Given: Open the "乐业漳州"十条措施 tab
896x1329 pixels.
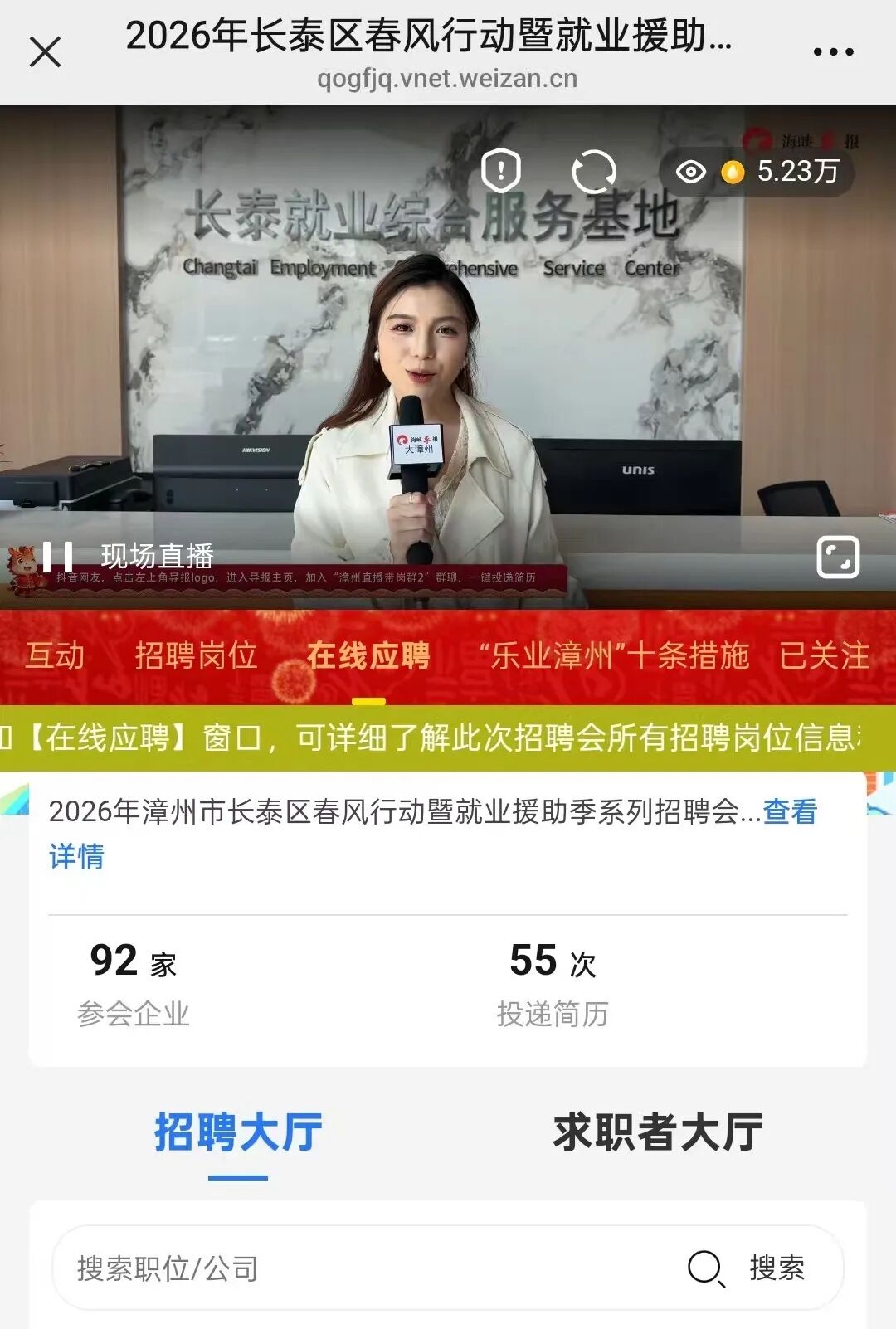Looking at the screenshot, I should pos(614,655).
